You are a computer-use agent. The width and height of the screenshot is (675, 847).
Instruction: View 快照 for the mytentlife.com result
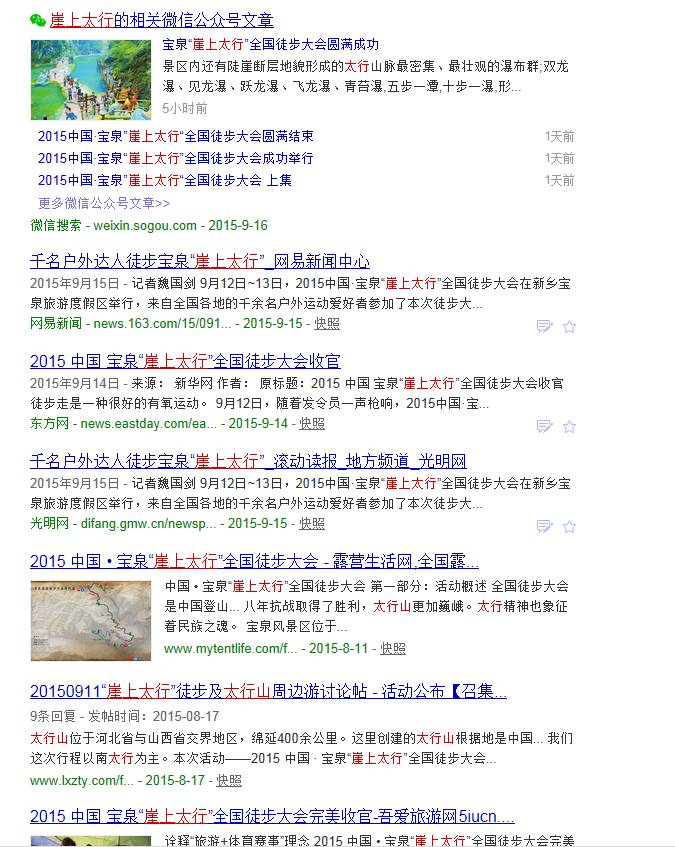pyautogui.click(x=393, y=648)
